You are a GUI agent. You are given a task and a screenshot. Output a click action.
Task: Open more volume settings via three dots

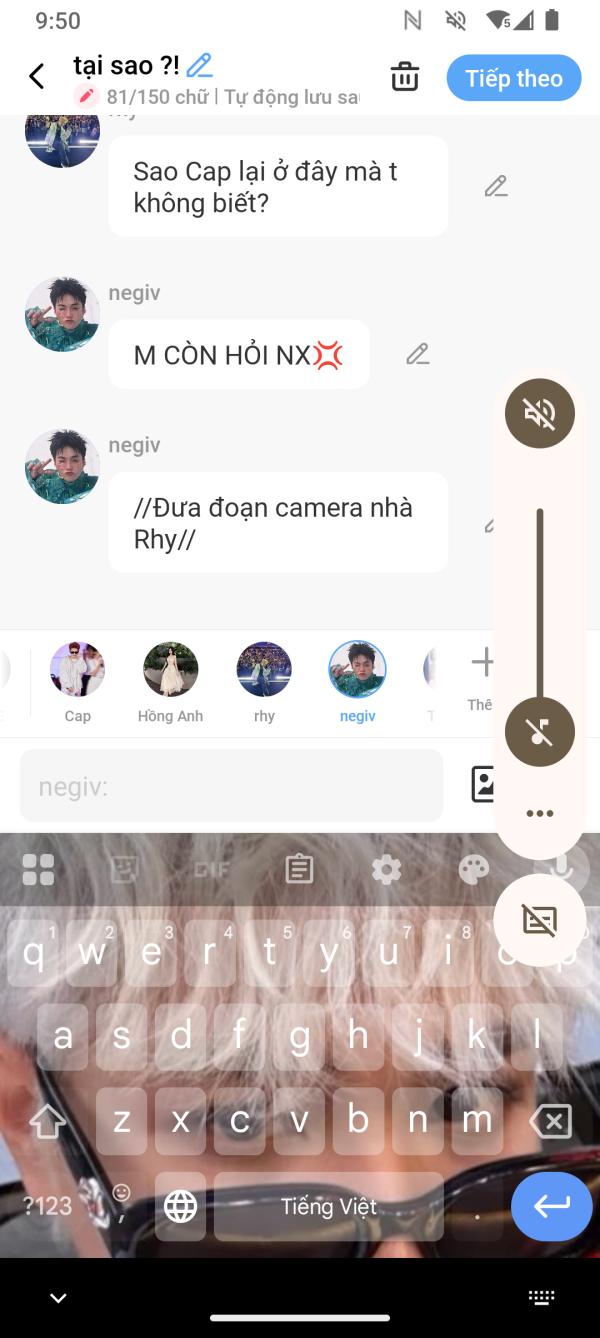click(x=540, y=813)
